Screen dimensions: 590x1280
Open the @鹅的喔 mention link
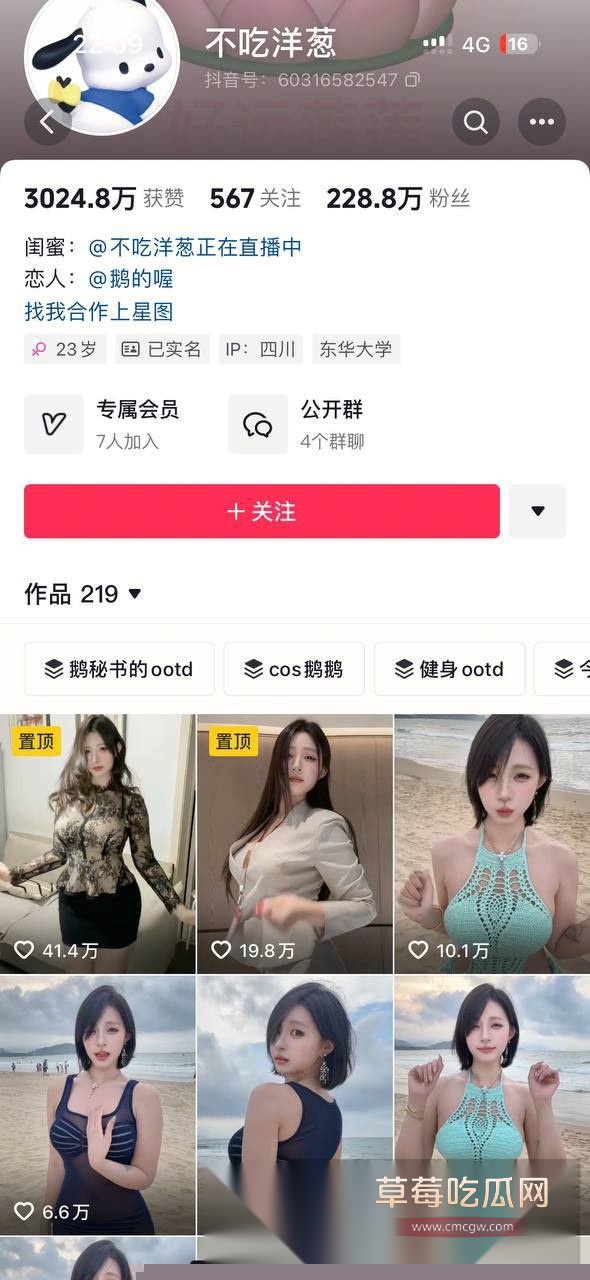click(x=131, y=279)
